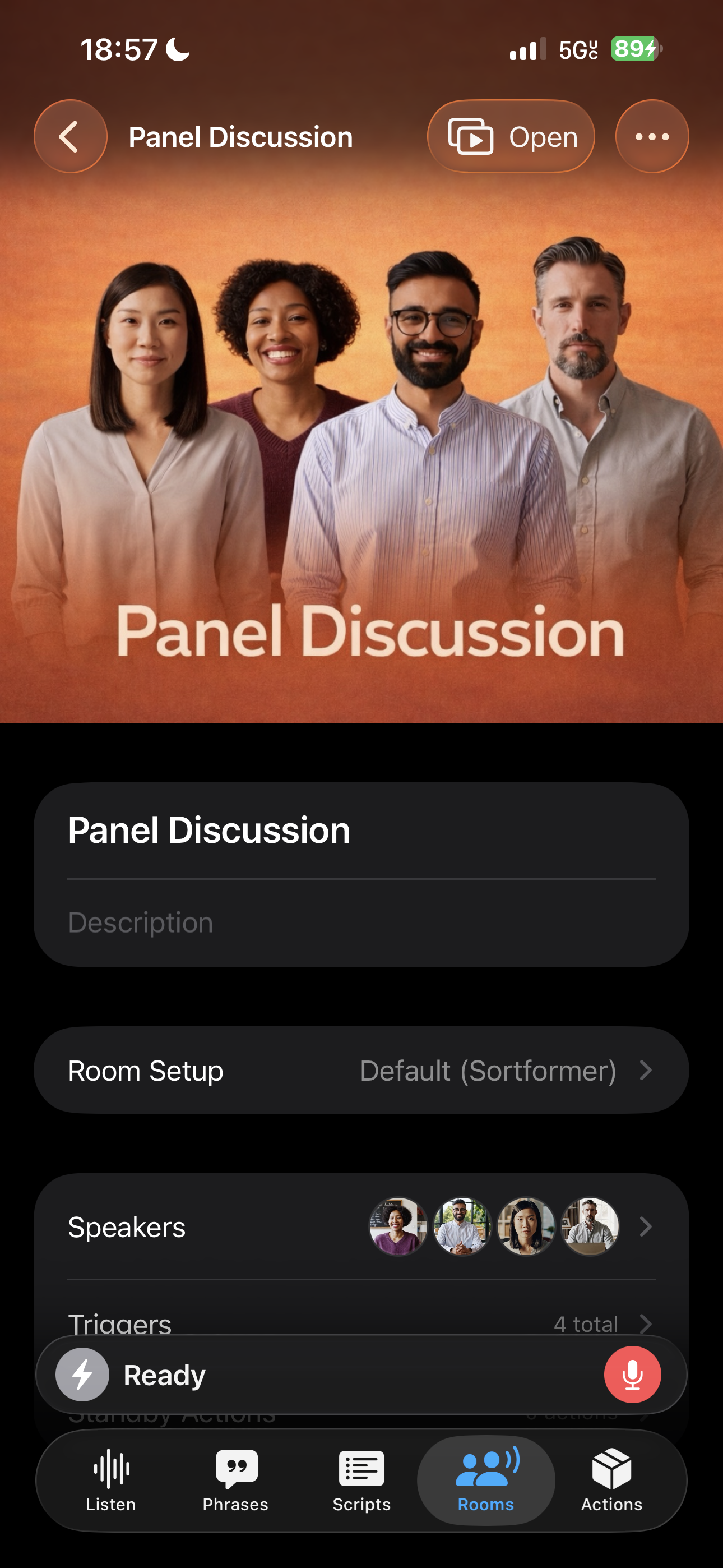723x1568 pixels.
Task: Open the Speakers row
Action: coord(360,1227)
